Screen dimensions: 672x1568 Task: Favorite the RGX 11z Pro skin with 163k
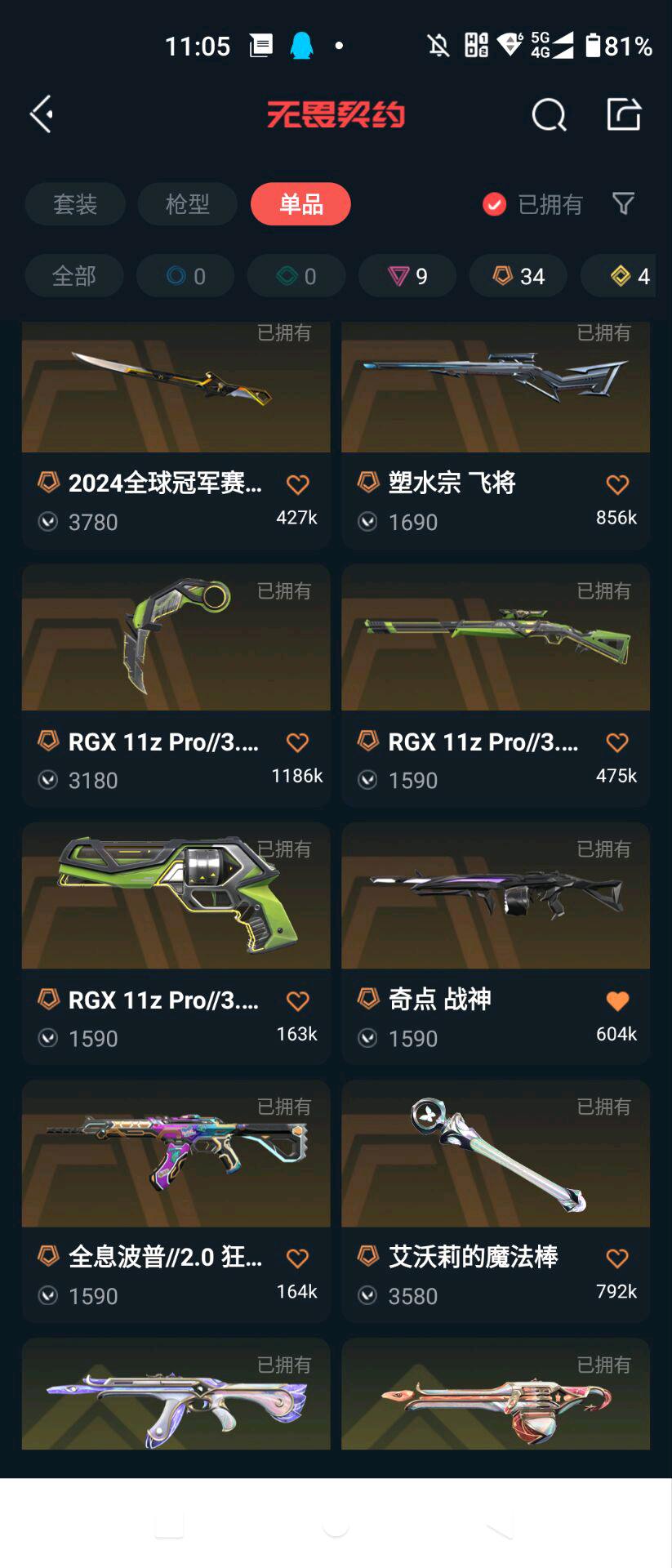[298, 1000]
